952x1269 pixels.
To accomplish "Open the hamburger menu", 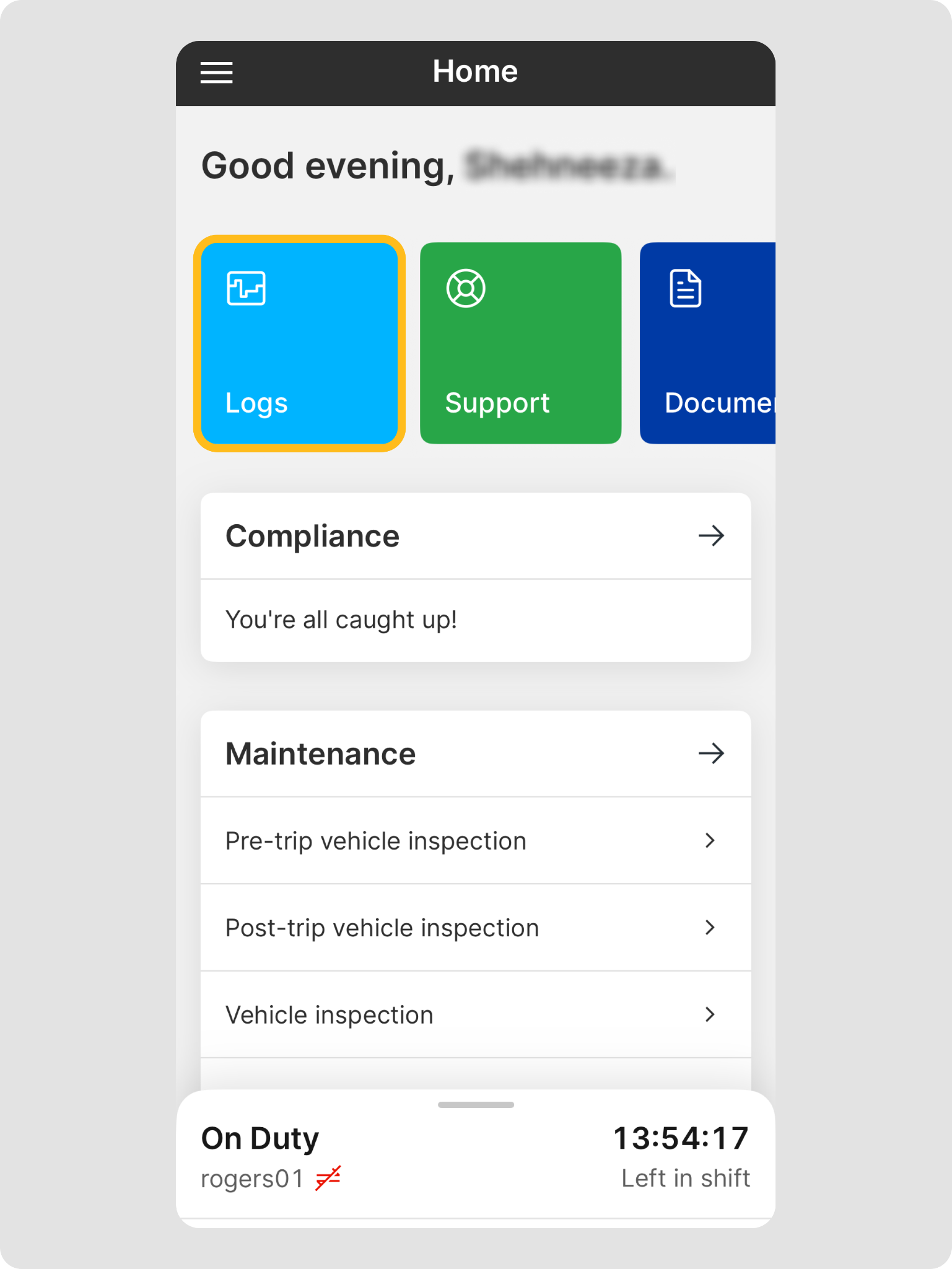I will 216,72.
